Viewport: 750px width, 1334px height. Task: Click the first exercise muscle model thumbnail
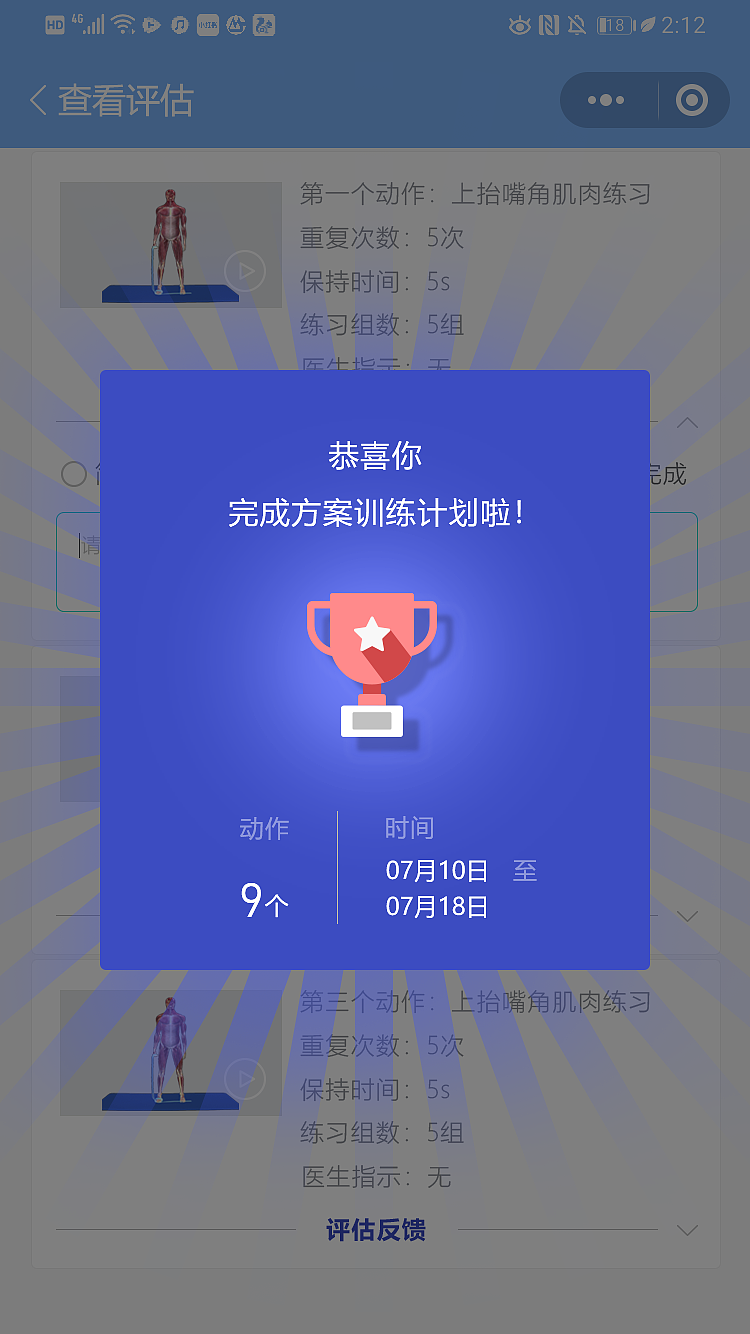click(x=170, y=245)
